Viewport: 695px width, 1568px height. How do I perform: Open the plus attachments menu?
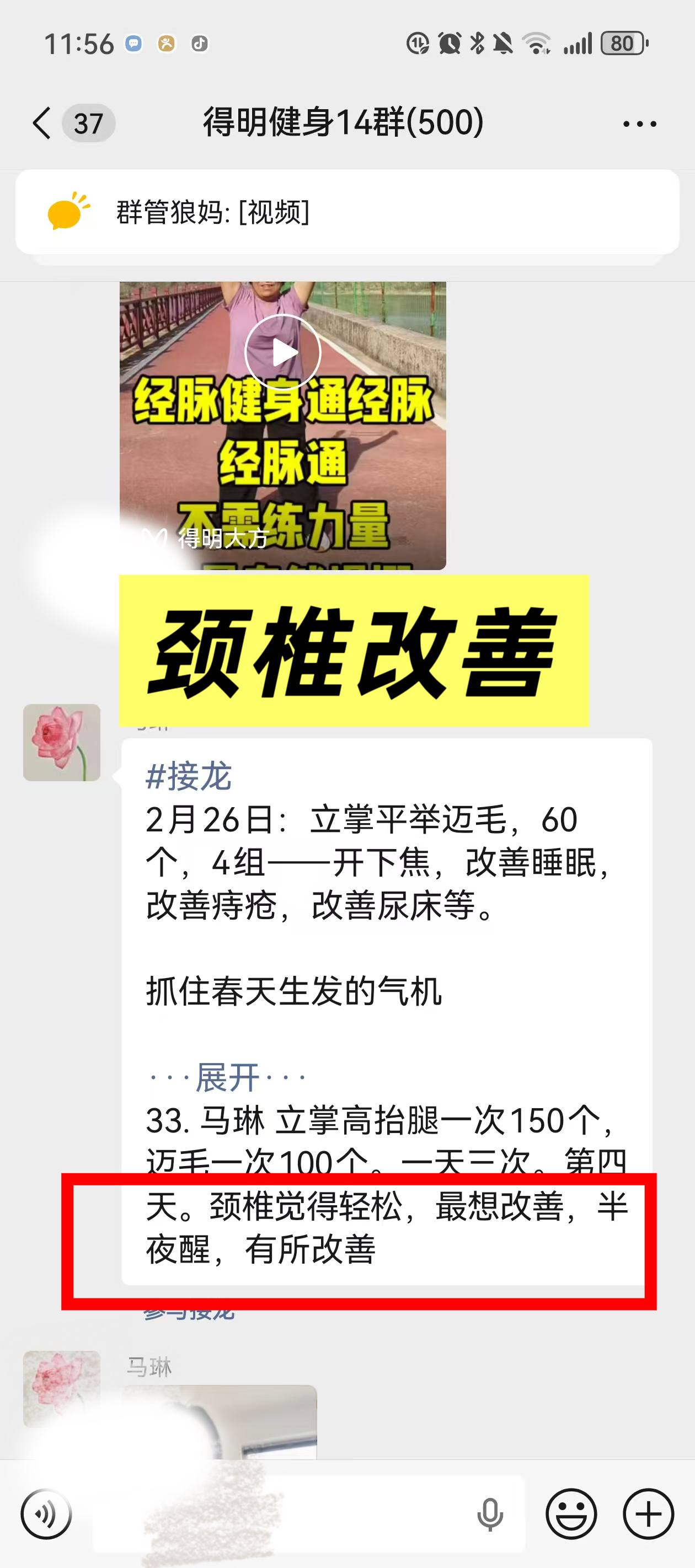point(648,1514)
